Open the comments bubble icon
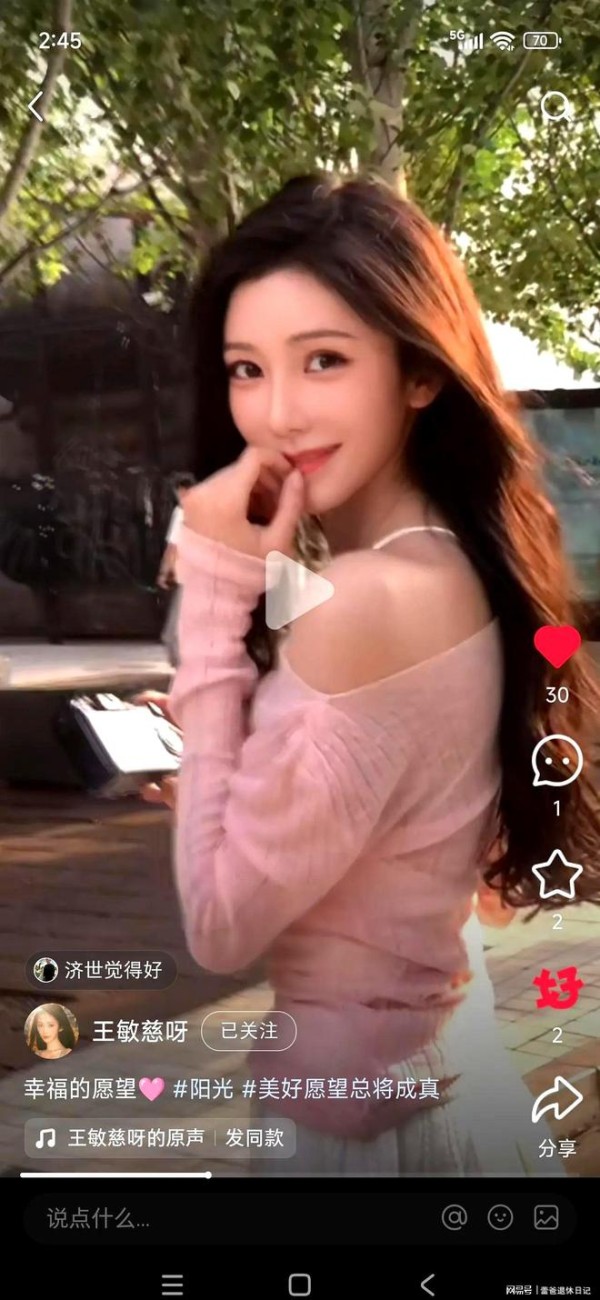Viewport: 600px width, 1300px height. click(557, 761)
